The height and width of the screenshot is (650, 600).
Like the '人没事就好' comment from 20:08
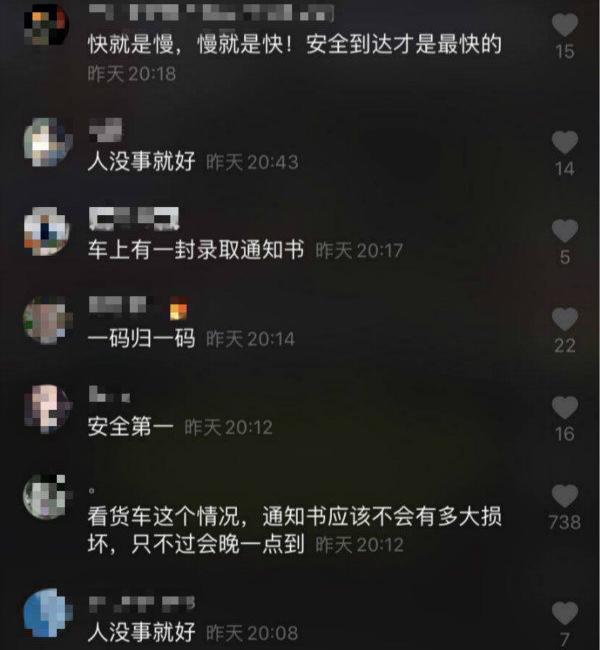[565, 612]
